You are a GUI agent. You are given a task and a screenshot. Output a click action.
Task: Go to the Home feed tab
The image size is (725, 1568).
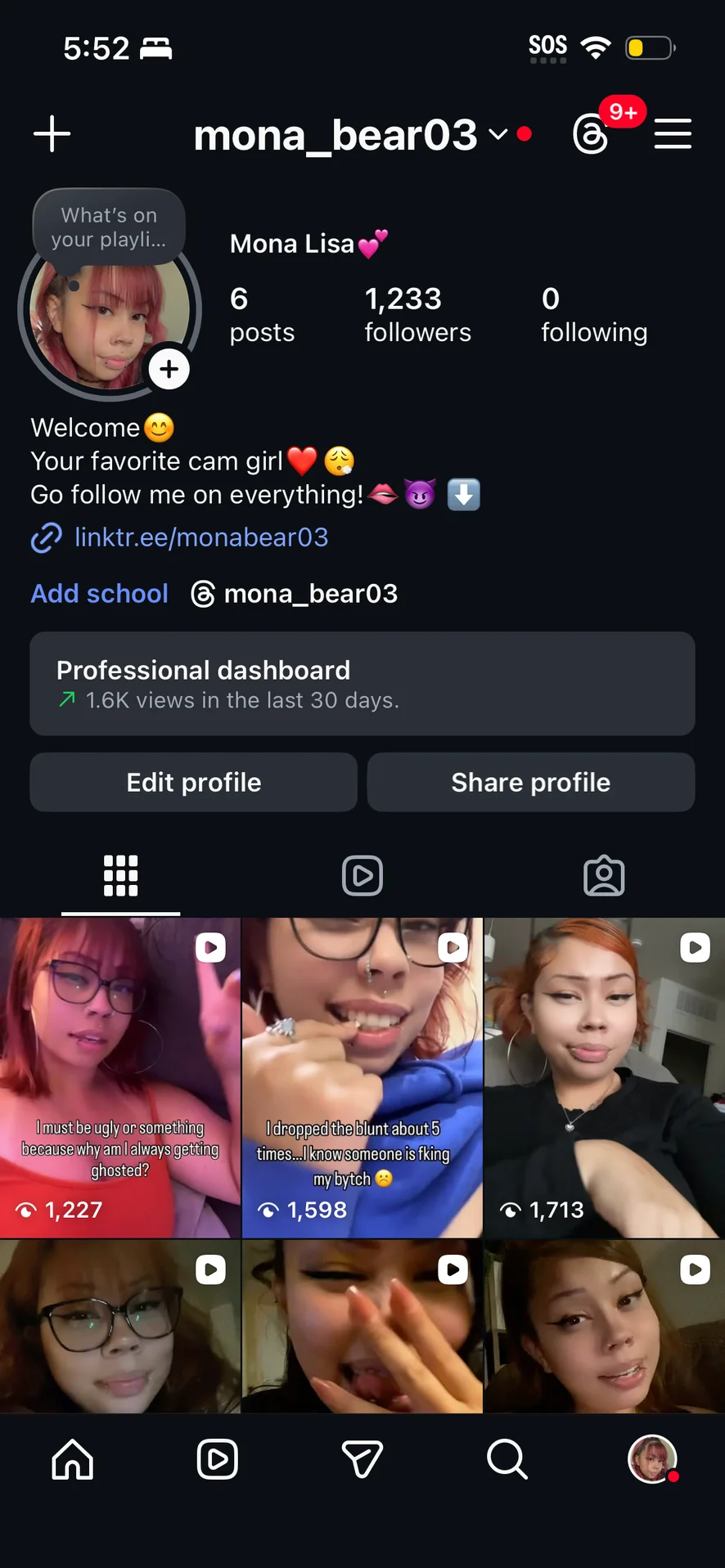(x=73, y=1459)
